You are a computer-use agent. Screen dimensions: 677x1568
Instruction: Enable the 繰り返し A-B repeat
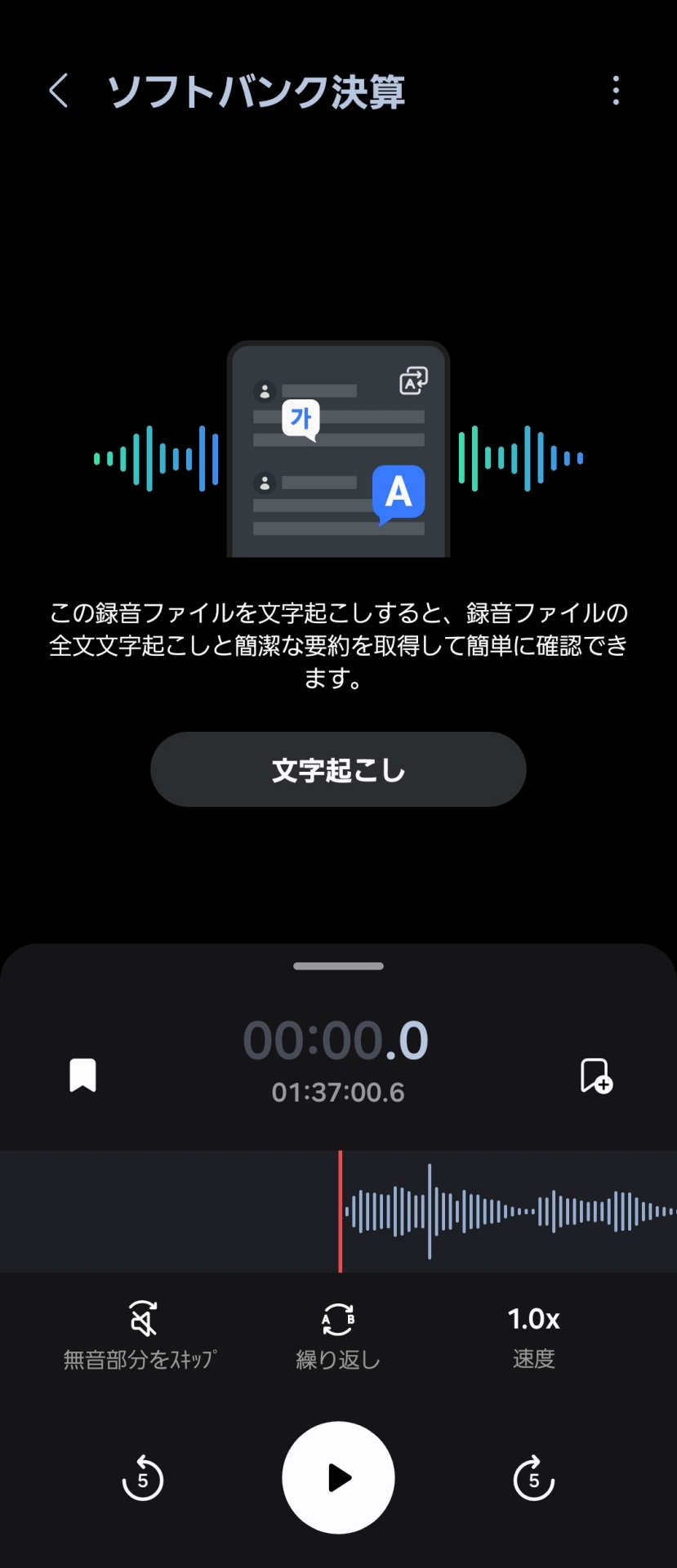point(338,1334)
